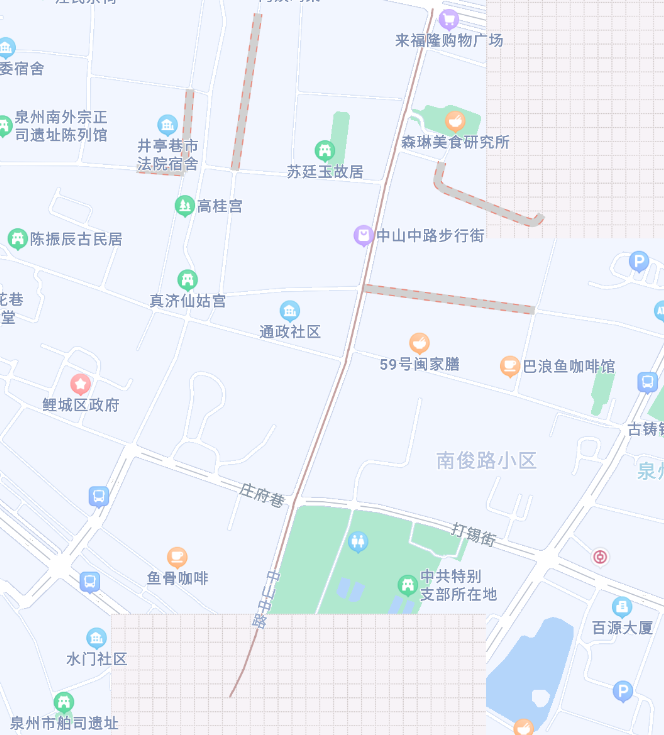Image resolution: width=664 pixels, height=735 pixels.
Task: Tap the 鲤城区政府 government marker
Action: (80, 384)
